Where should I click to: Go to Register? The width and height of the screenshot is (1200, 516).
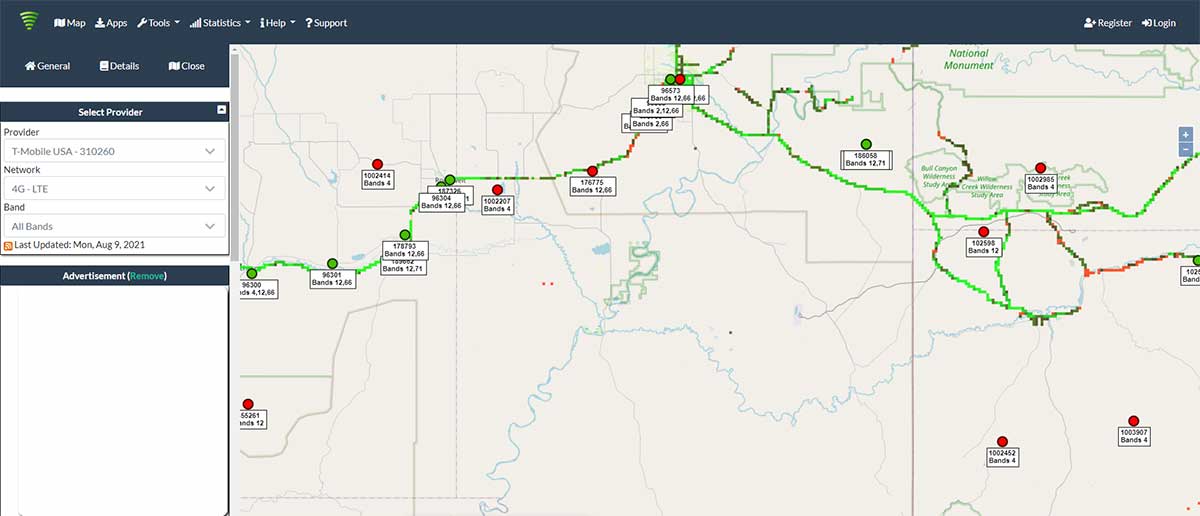click(x=1108, y=23)
